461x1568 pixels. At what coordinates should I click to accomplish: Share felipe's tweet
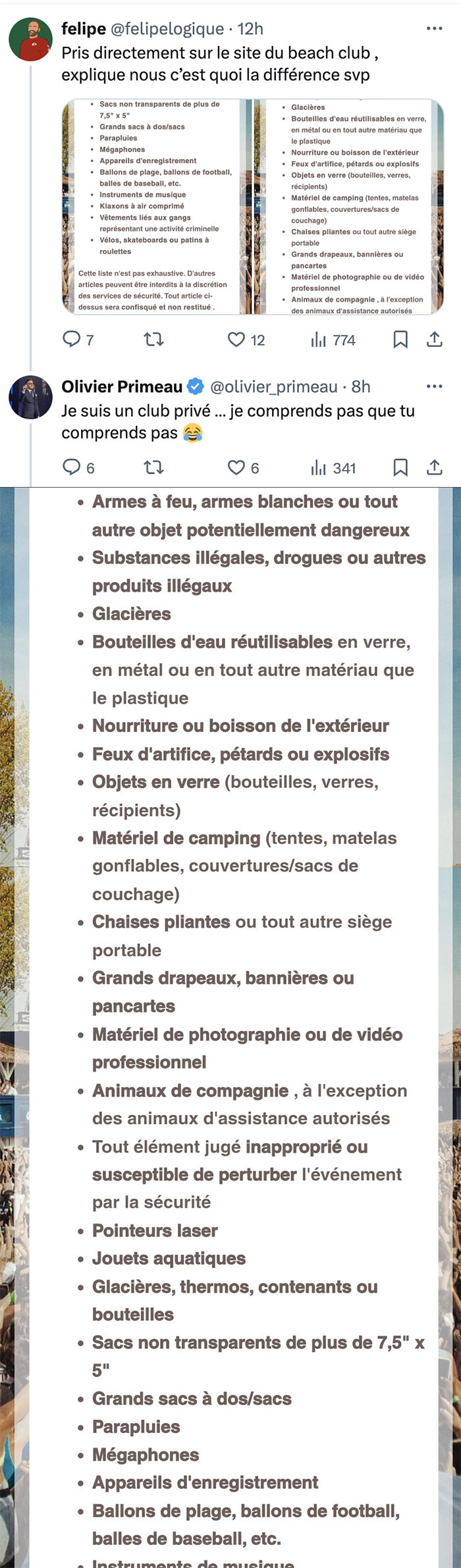(x=434, y=340)
